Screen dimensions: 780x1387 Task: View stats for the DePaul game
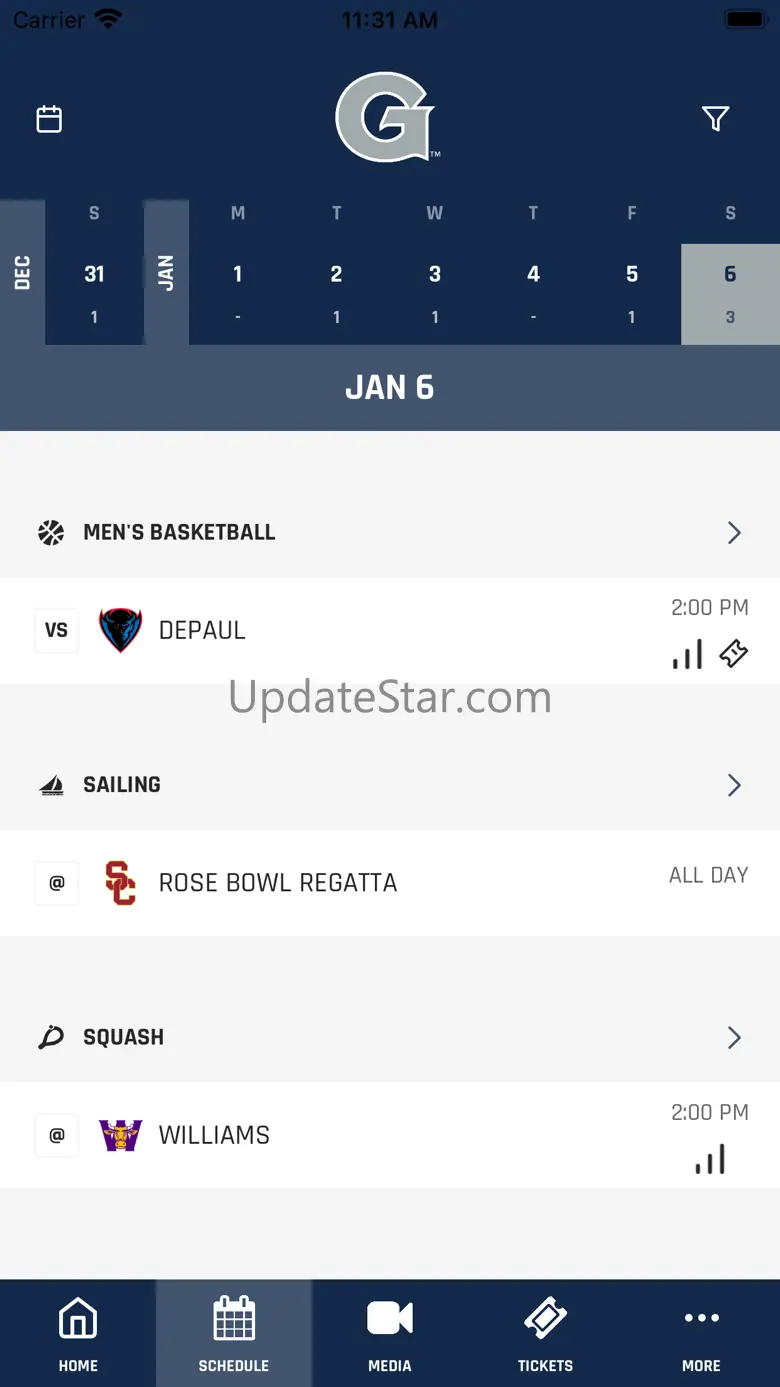[687, 655]
